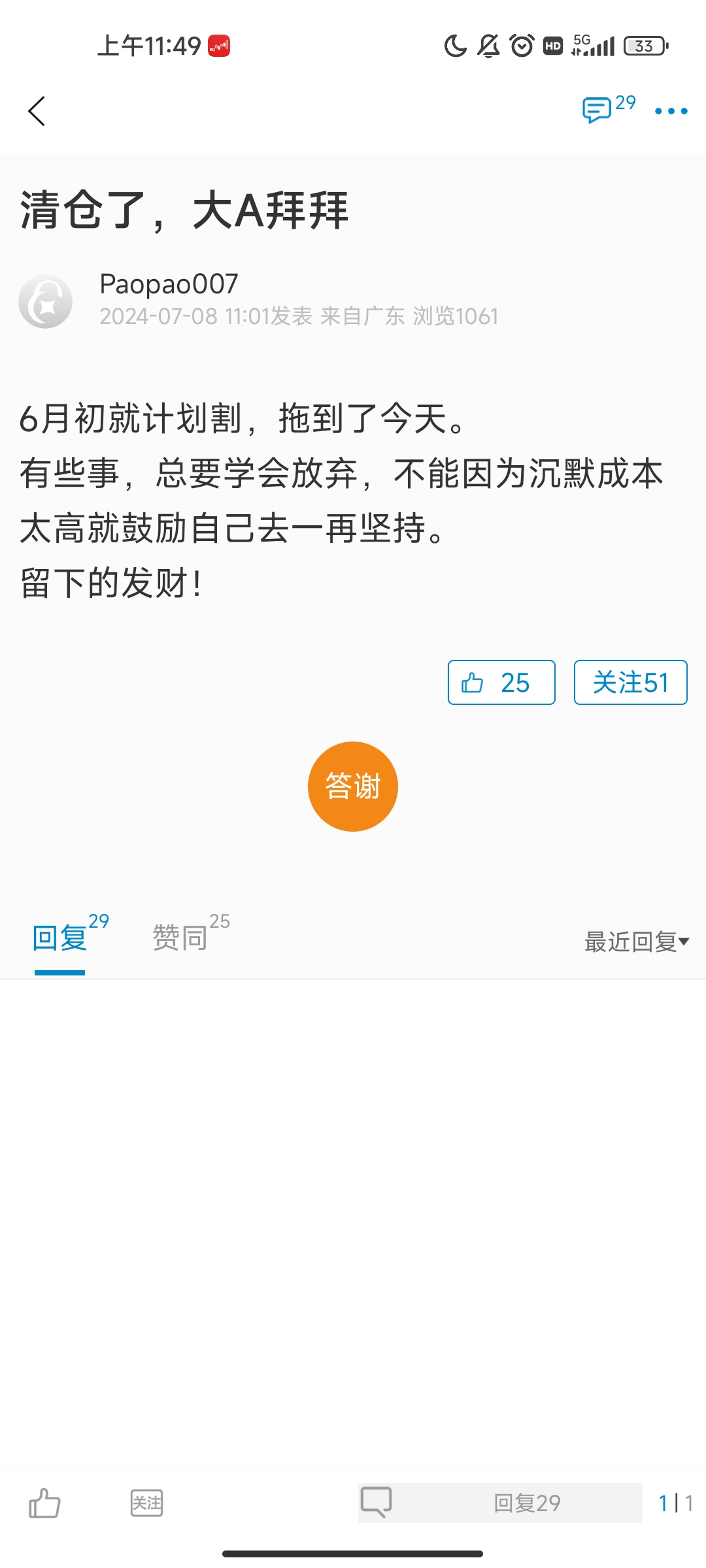Open Paopao007's profile avatar
The image size is (706, 1568).
coord(46,301)
